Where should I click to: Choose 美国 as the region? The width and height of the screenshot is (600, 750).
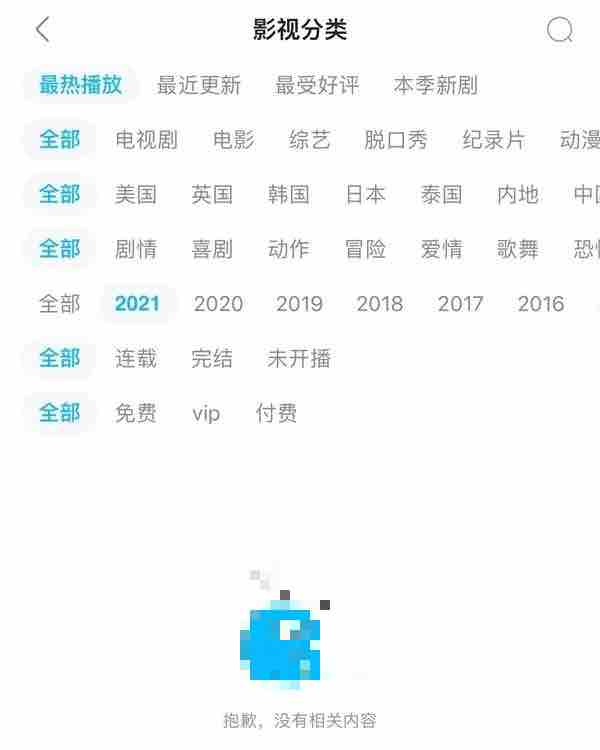136,195
